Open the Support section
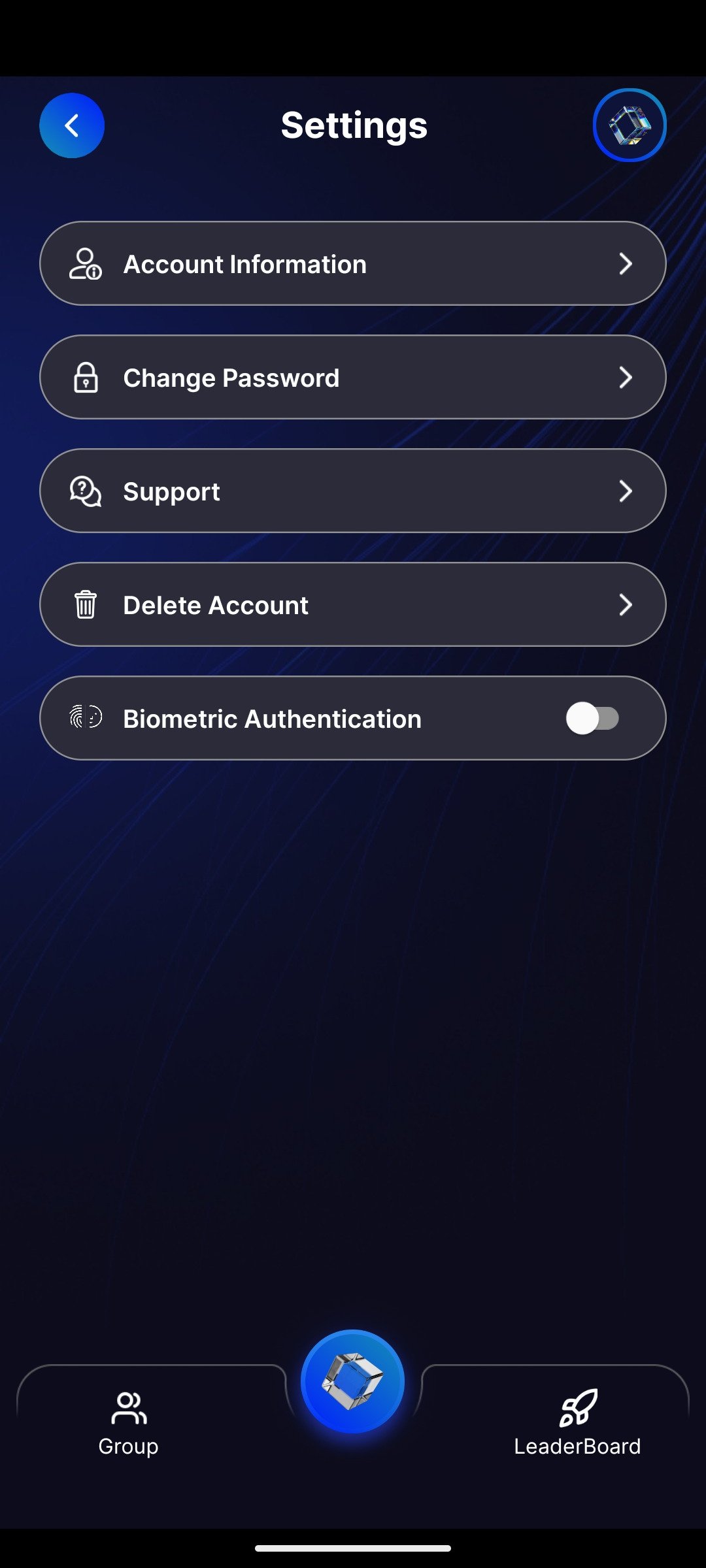The height and width of the screenshot is (1568, 706). coord(353,491)
